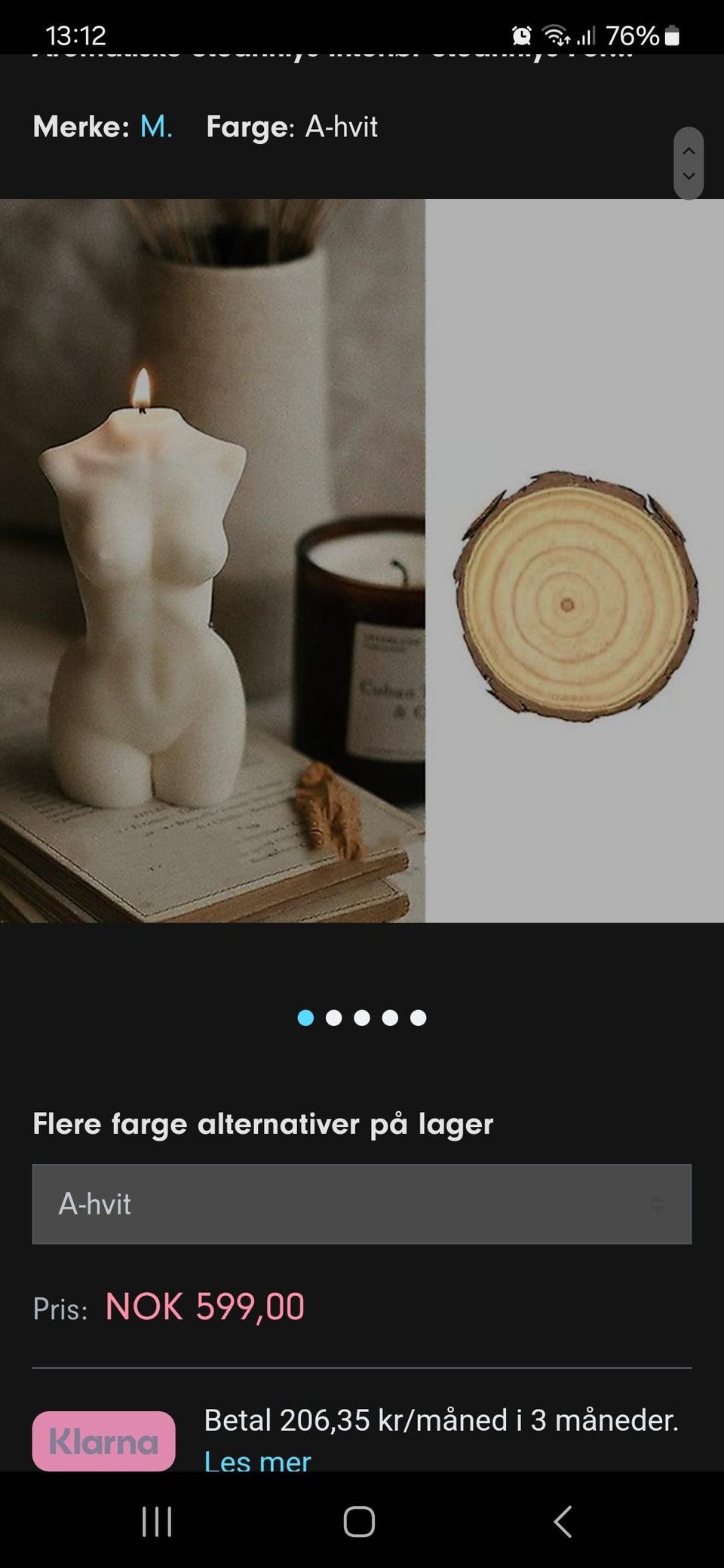The image size is (724, 1568).
Task: Tap the home button in navigation bar
Action: pos(360,1521)
